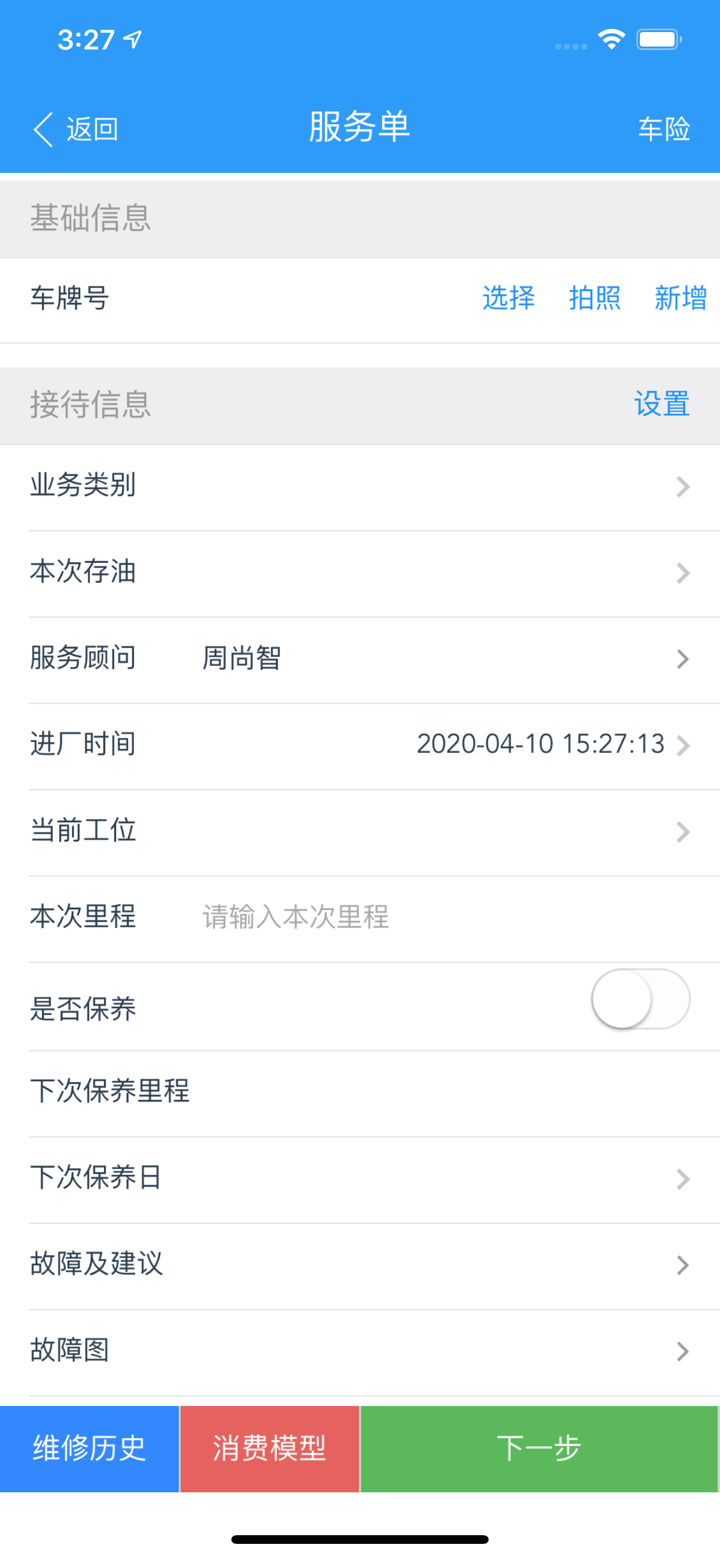Click the 车险 insurance option top right
This screenshot has height=1558, width=720.
(x=662, y=129)
